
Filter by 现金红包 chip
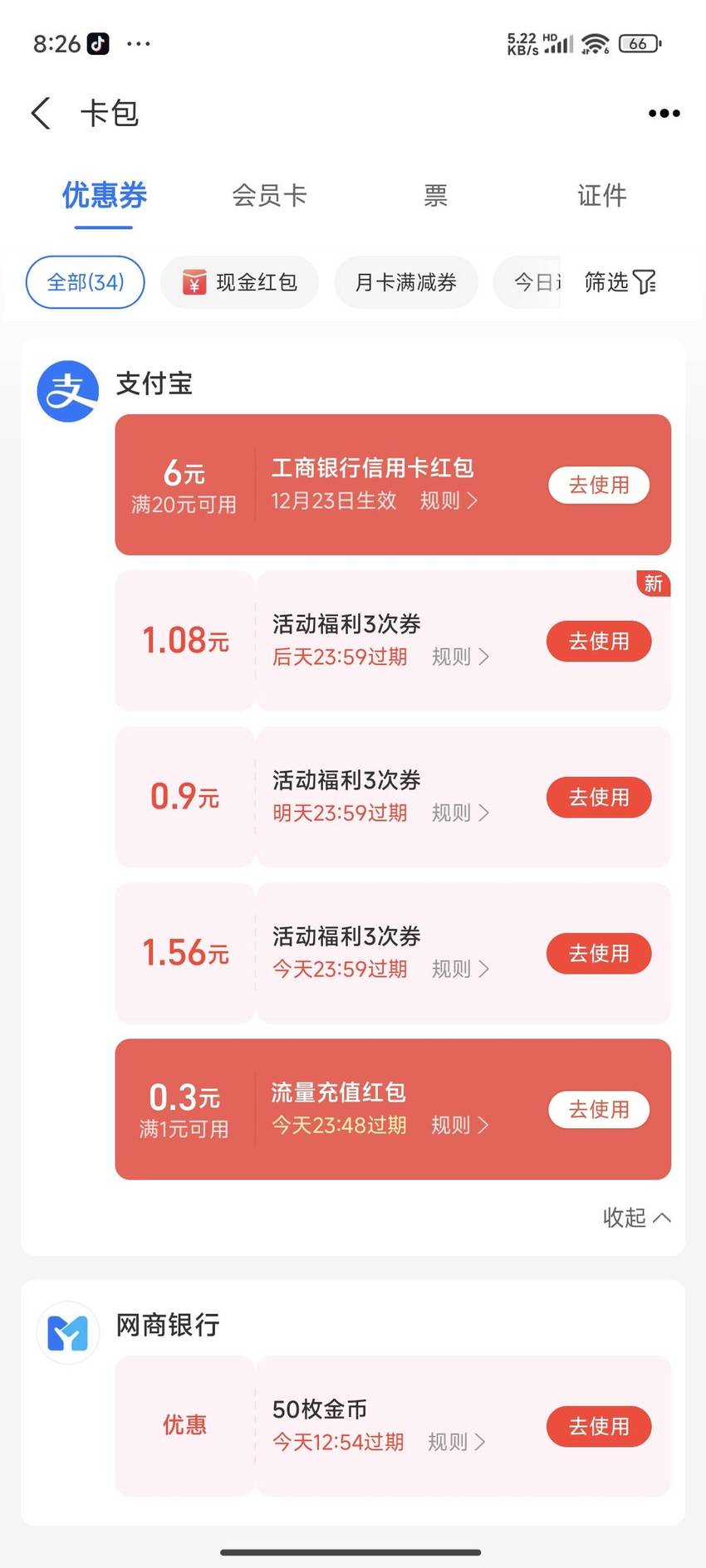pos(239,282)
